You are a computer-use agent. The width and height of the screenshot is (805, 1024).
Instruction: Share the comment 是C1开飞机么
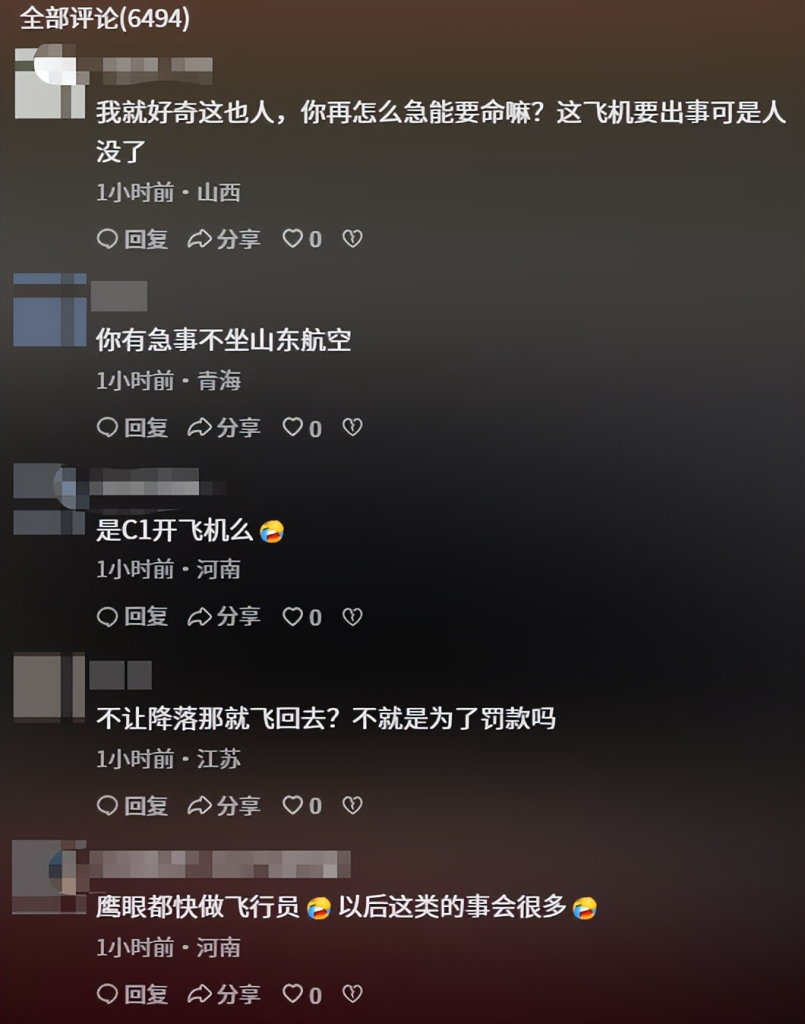[224, 617]
